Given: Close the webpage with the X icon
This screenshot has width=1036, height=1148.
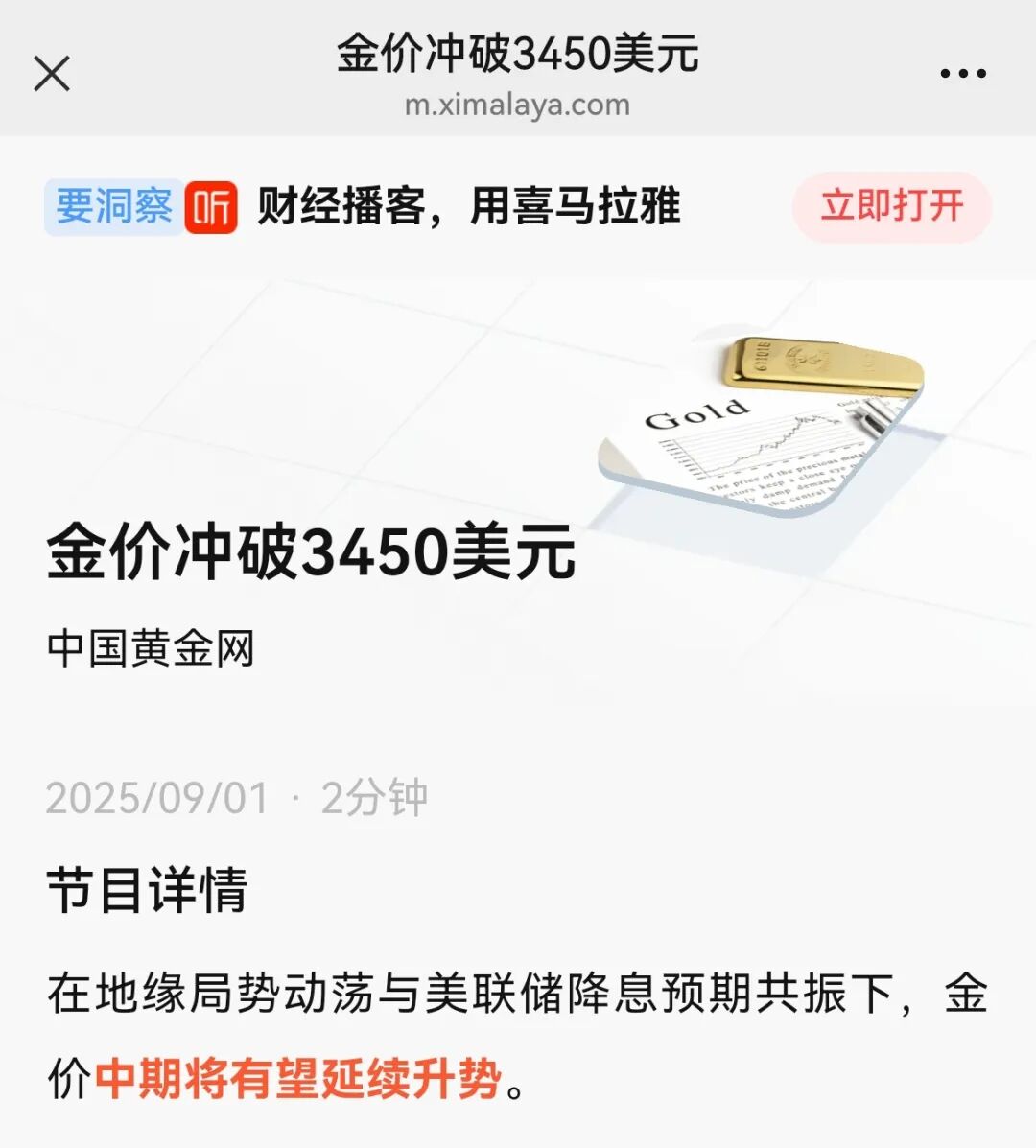Looking at the screenshot, I should [52, 73].
